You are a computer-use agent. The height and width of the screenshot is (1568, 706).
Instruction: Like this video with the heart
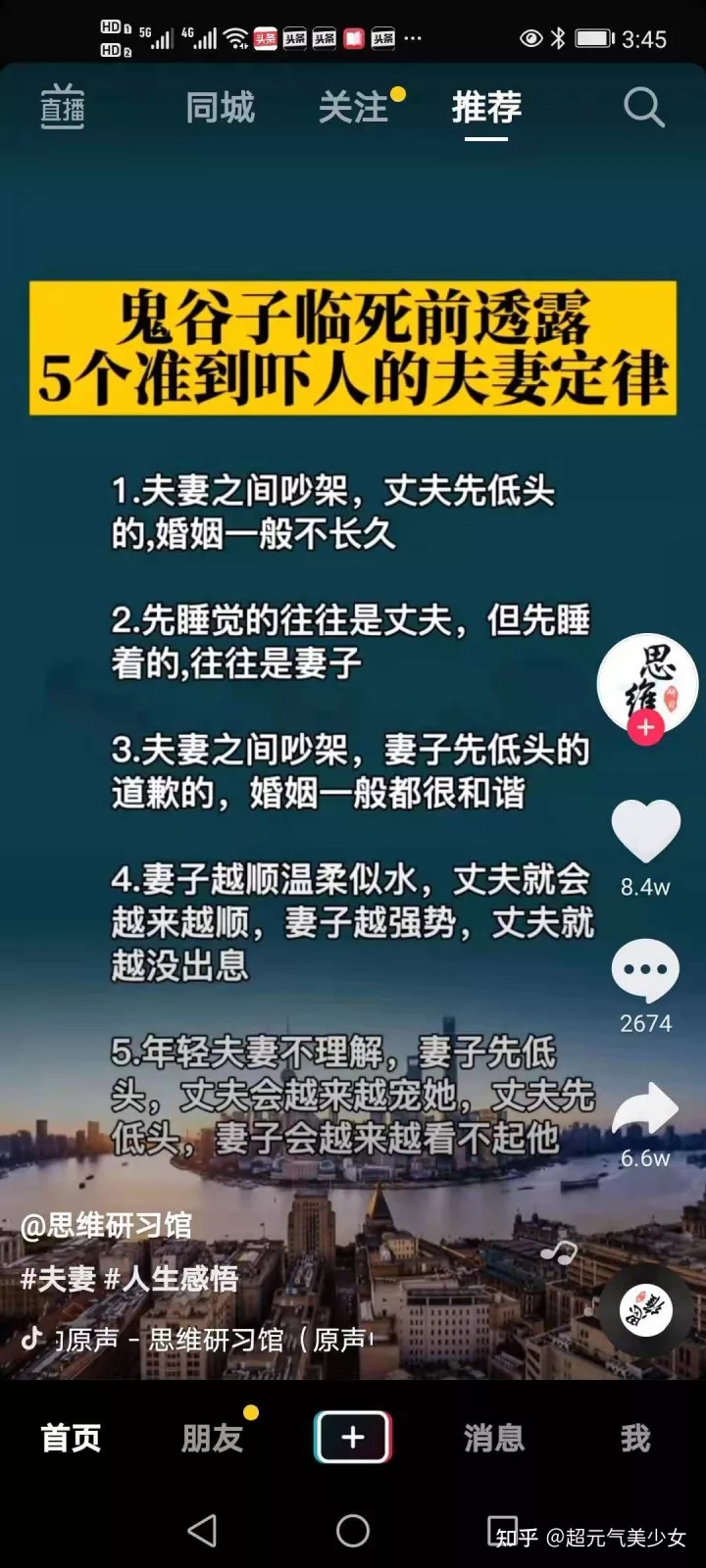tap(645, 831)
